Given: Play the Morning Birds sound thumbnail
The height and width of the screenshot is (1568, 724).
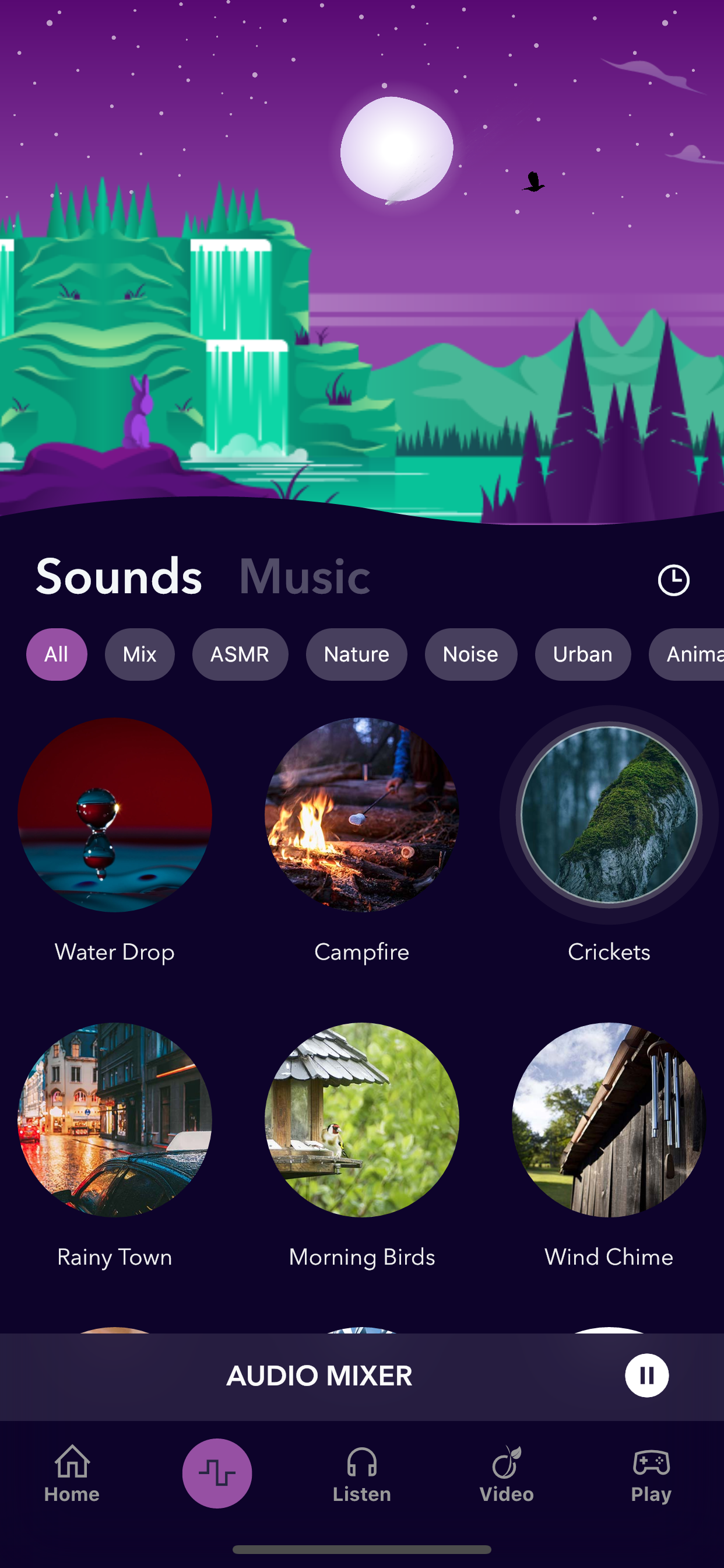Looking at the screenshot, I should 362,1122.
